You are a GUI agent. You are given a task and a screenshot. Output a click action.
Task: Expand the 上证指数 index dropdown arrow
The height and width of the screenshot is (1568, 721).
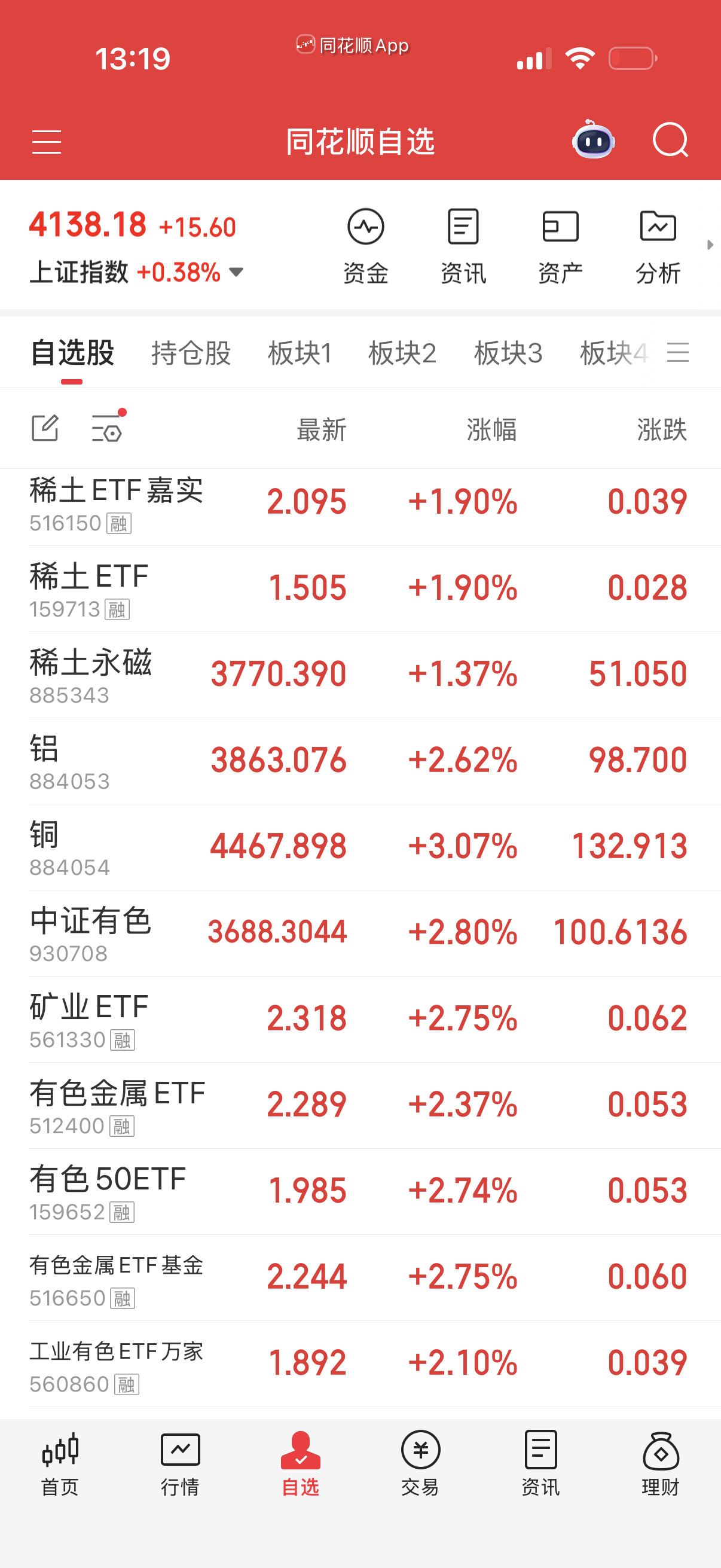click(x=236, y=273)
